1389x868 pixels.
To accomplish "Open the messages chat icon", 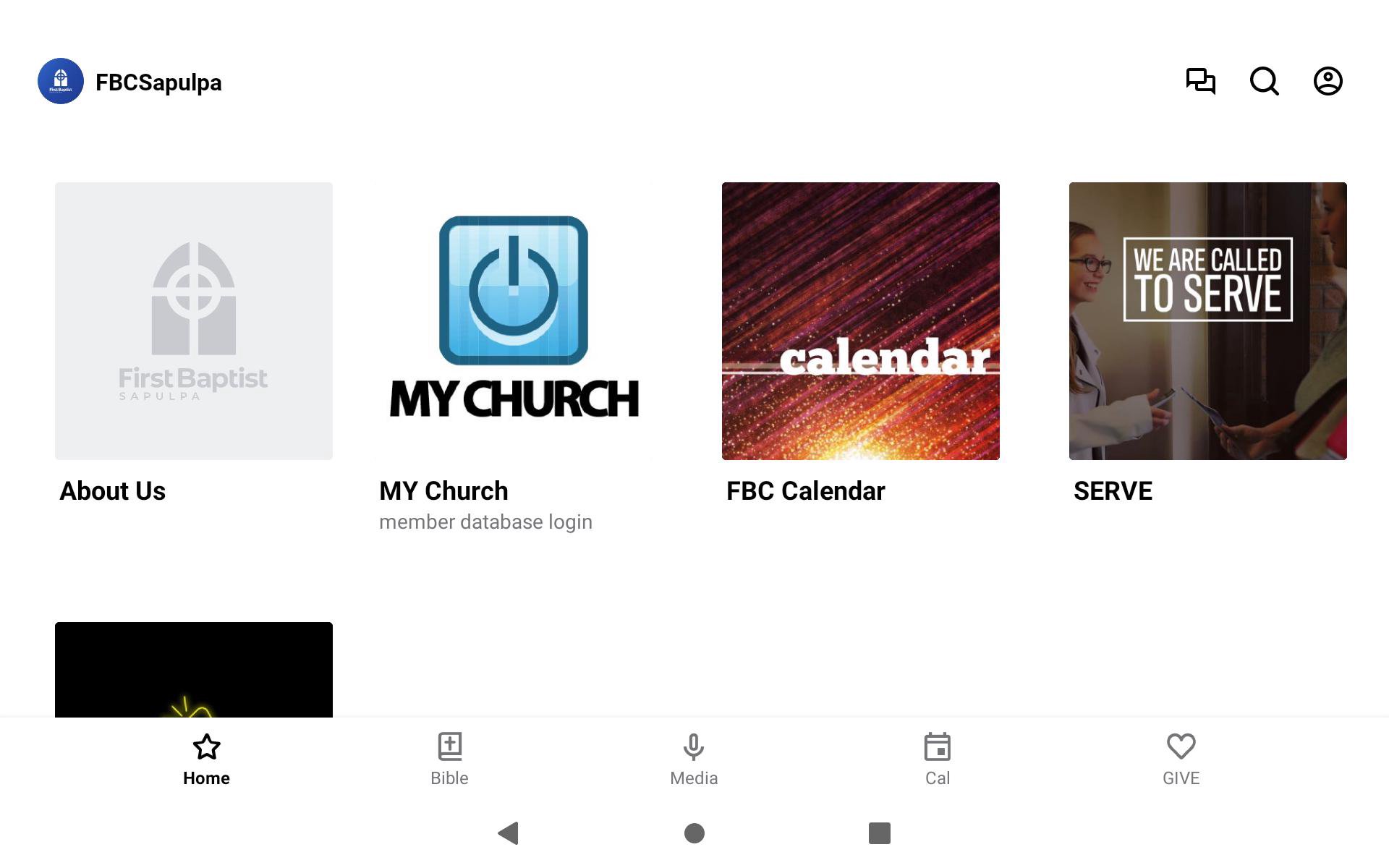I will 1200,81.
